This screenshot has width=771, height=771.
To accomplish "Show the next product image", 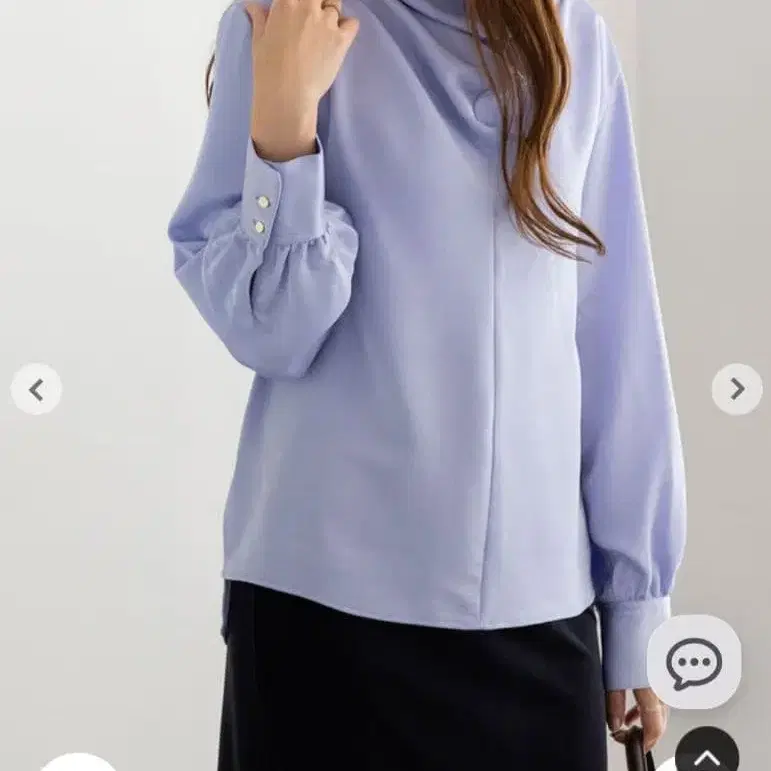I will (x=737, y=389).
